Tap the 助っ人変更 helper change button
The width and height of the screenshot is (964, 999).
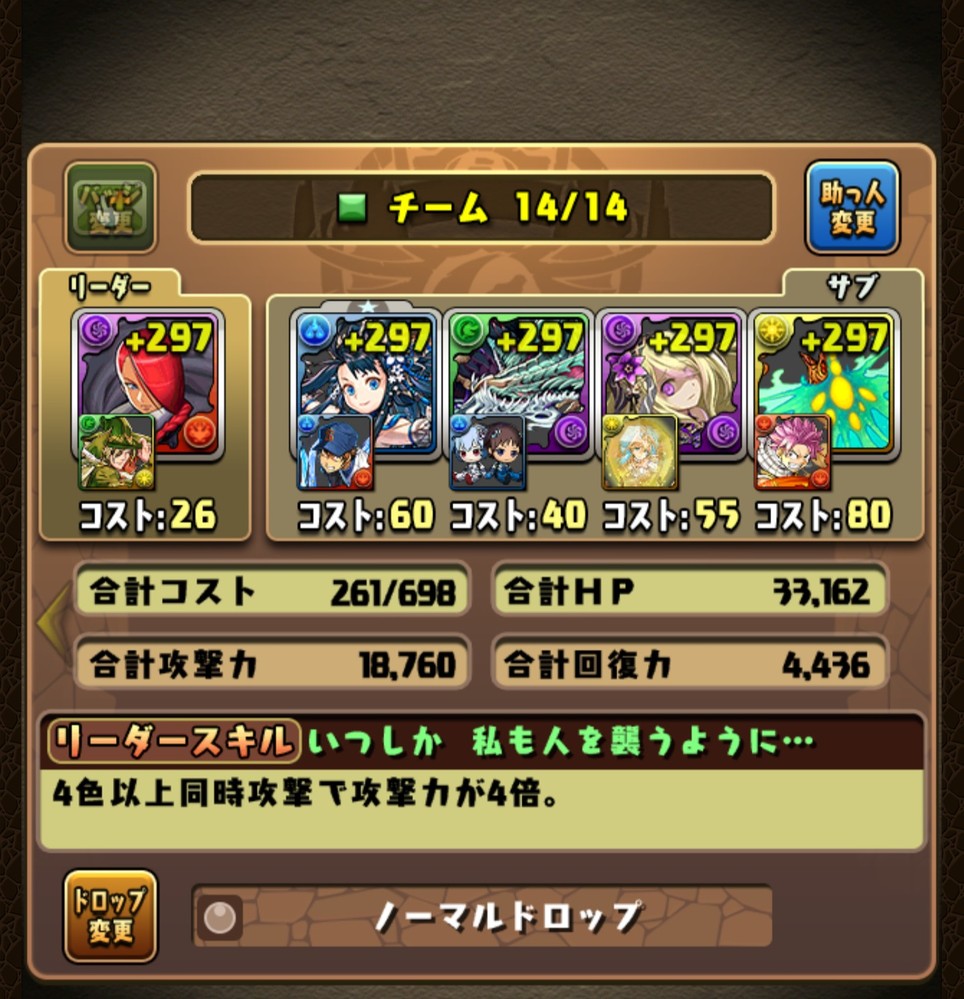pyautogui.click(x=852, y=208)
